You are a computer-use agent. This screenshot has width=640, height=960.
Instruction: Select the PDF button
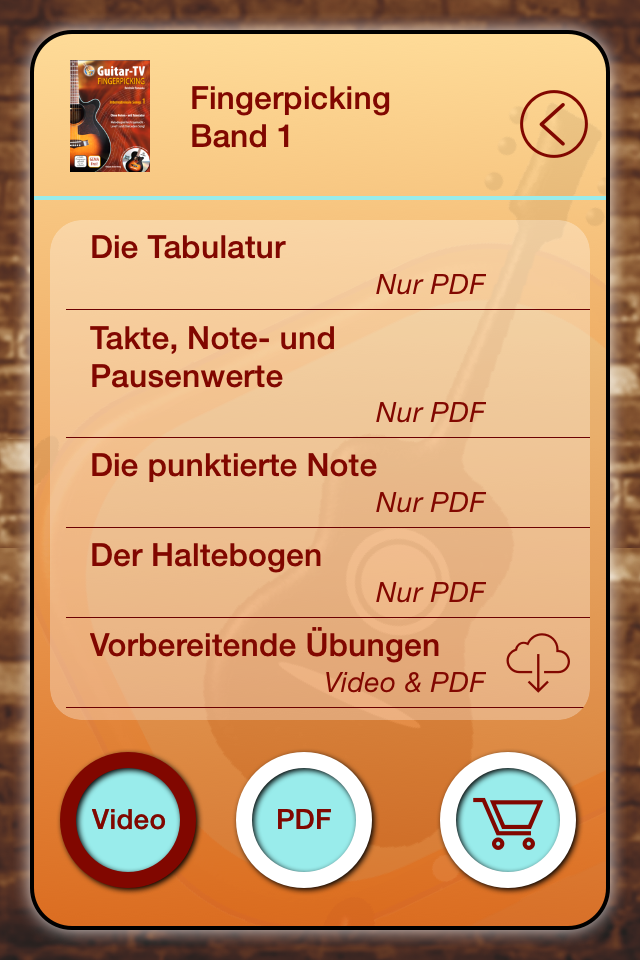click(304, 821)
